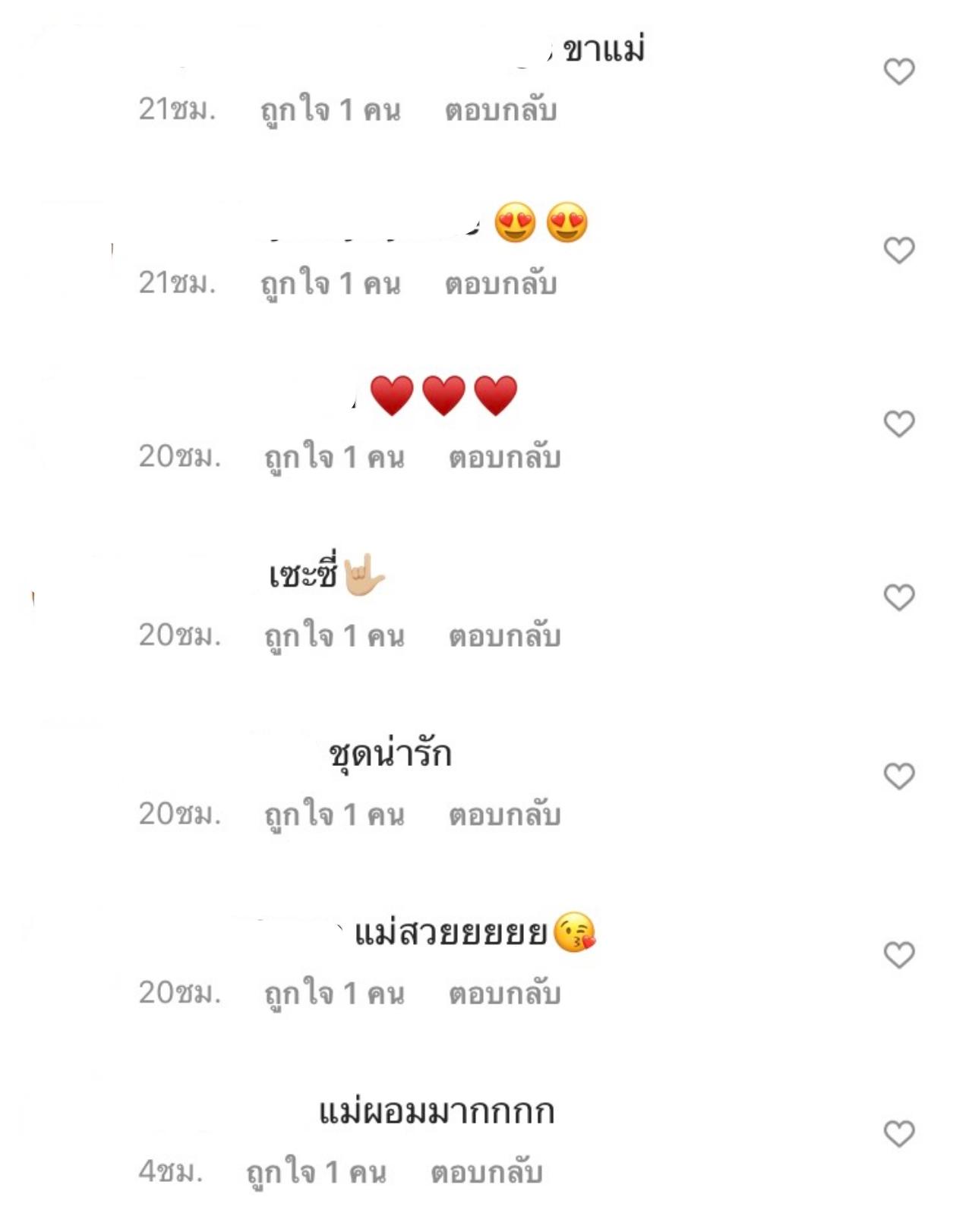The image size is (972, 1232).
Task: Reply to the heart-eyes emoji comment
Action: (x=500, y=284)
